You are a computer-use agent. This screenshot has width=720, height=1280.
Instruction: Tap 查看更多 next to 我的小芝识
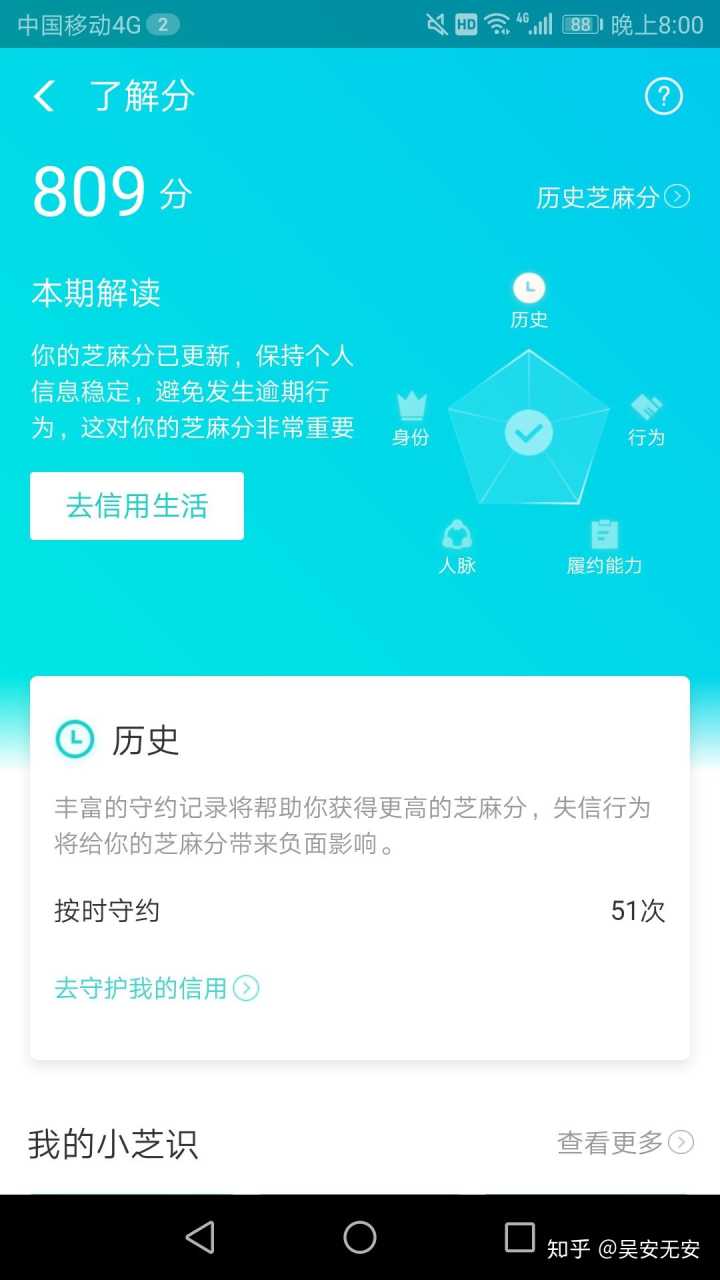tap(624, 1142)
